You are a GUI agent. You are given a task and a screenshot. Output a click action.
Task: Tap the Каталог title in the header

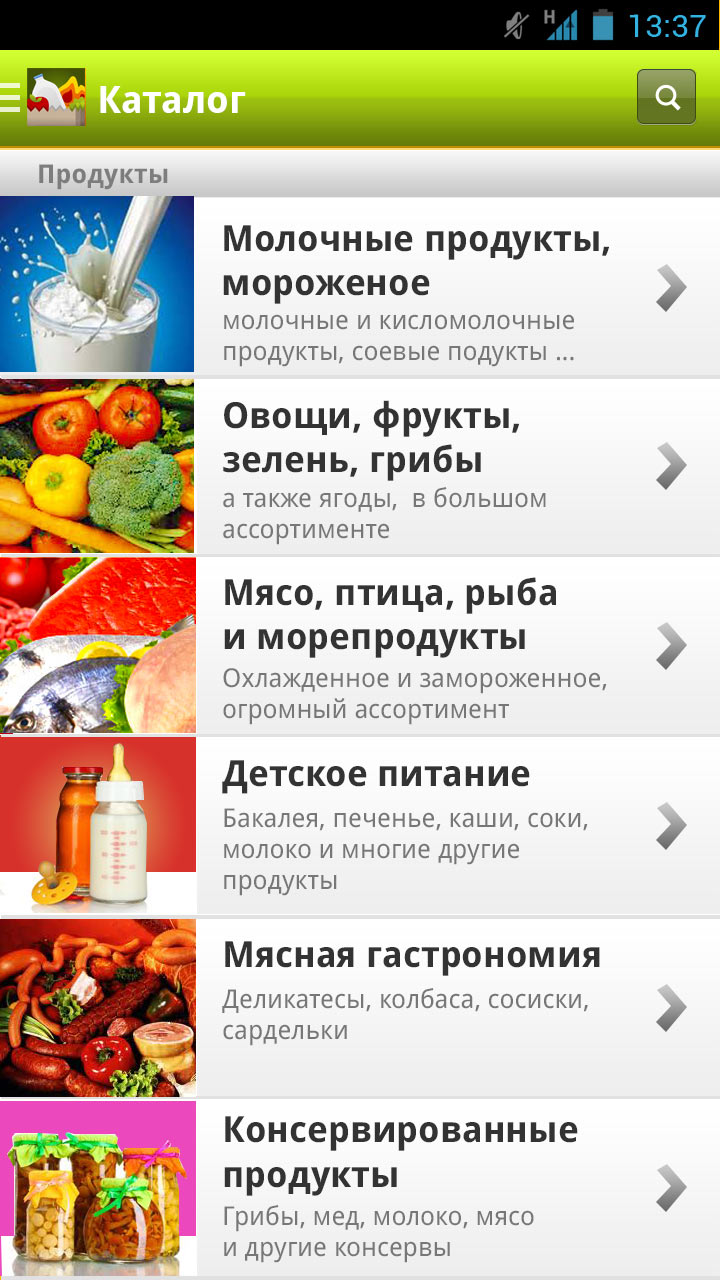pyautogui.click(x=170, y=98)
